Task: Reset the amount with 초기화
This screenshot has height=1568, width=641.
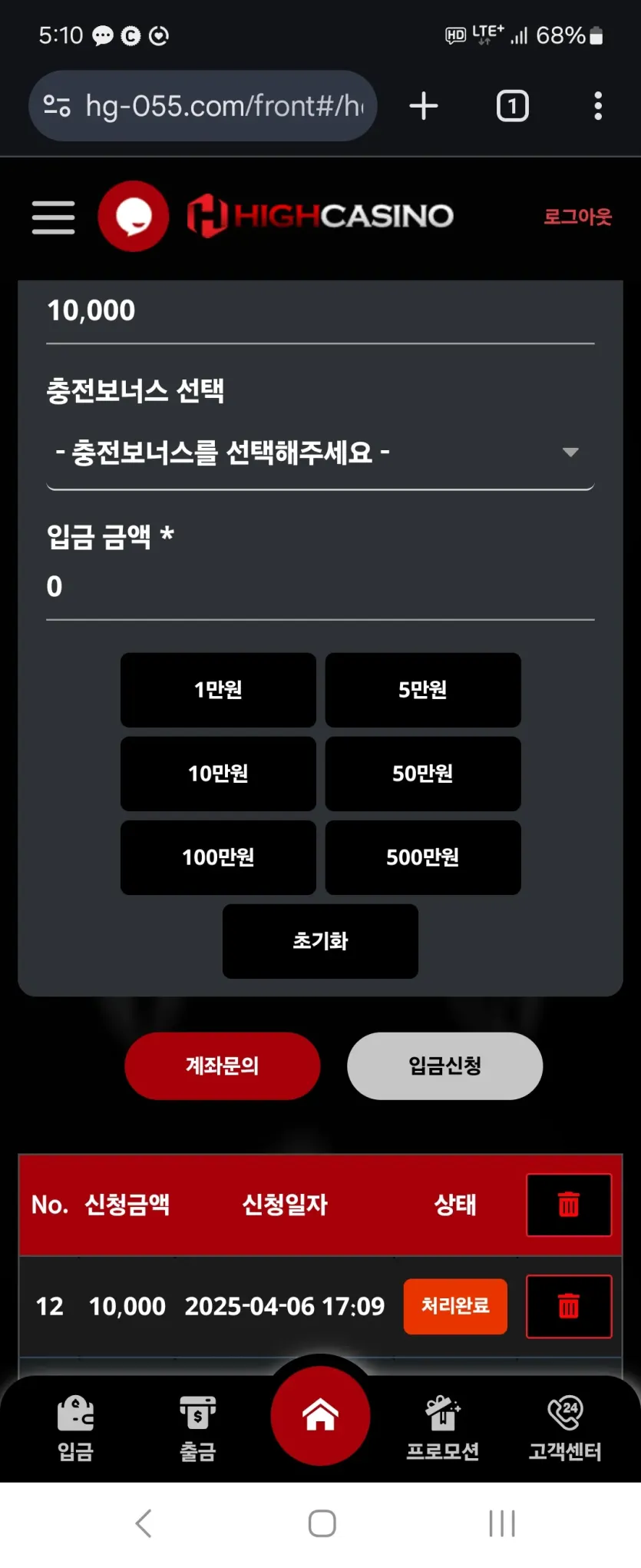Action: pyautogui.click(x=320, y=941)
